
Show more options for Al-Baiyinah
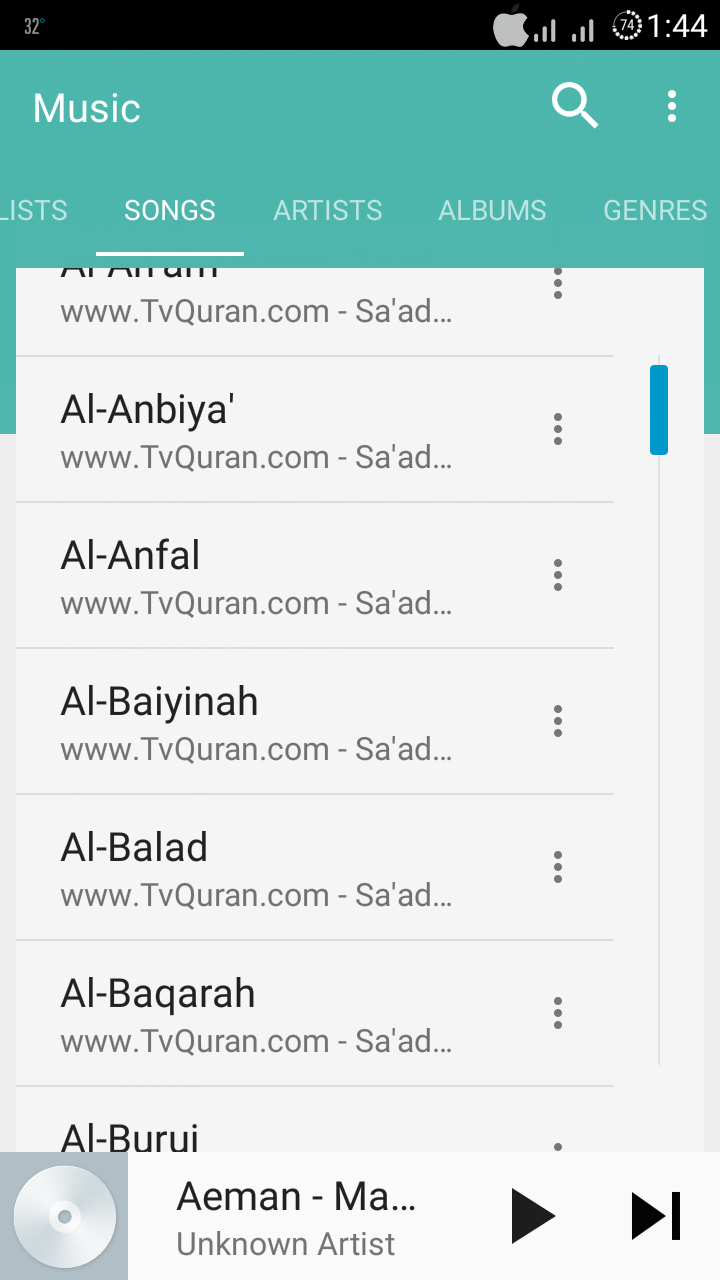[558, 721]
